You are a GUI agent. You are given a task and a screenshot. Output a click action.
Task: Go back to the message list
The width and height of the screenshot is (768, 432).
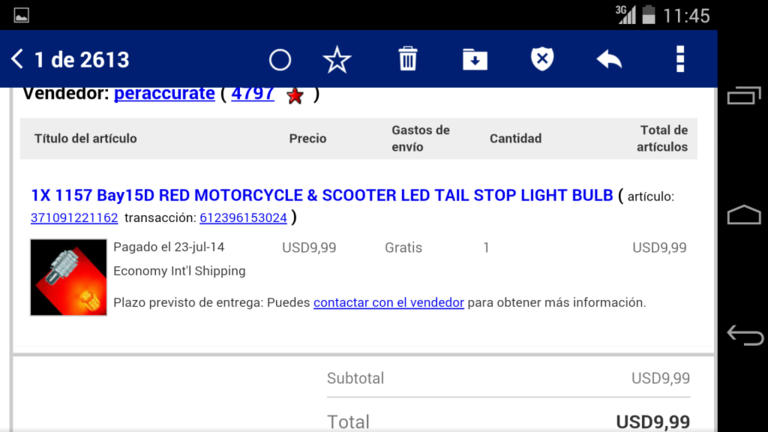[18, 60]
